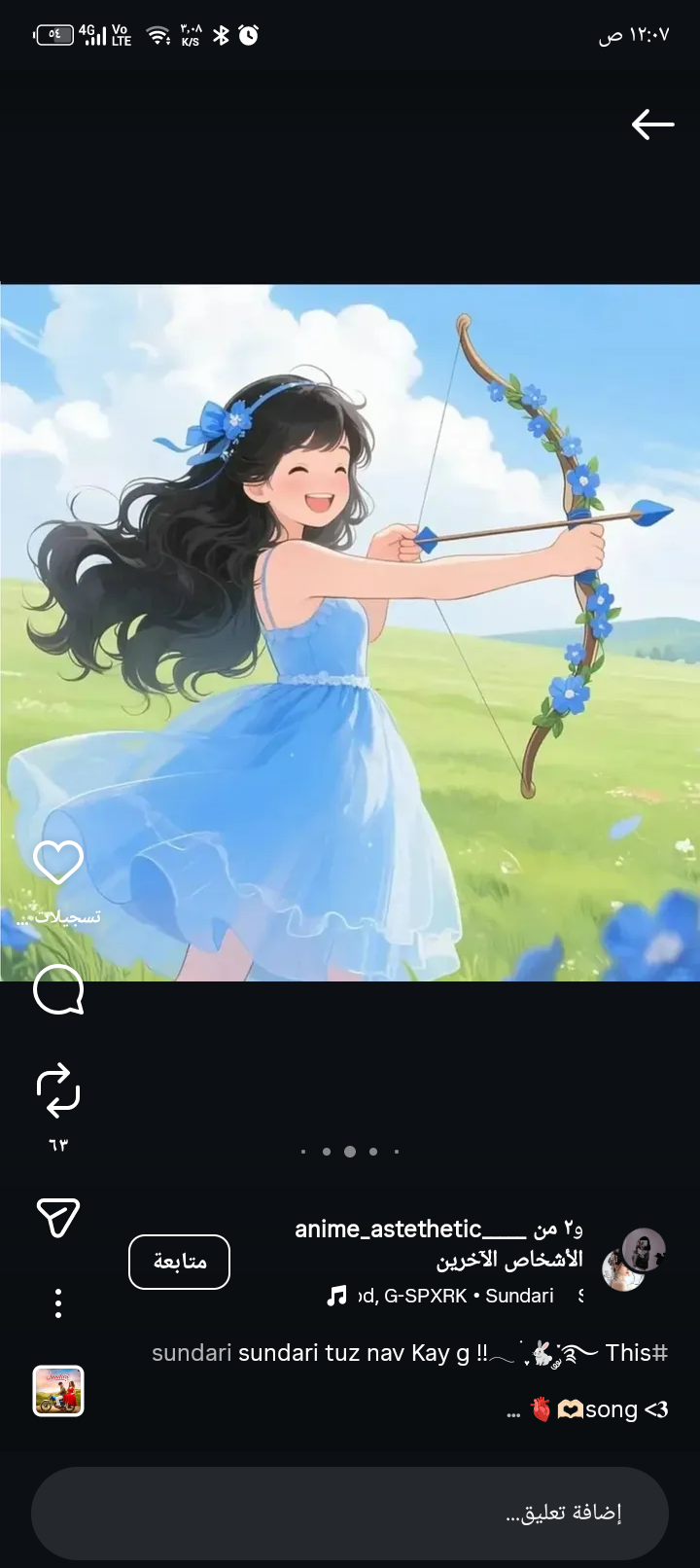The image size is (700, 1568).
Task: Share the post via the send arrow icon
Action: point(58,1219)
